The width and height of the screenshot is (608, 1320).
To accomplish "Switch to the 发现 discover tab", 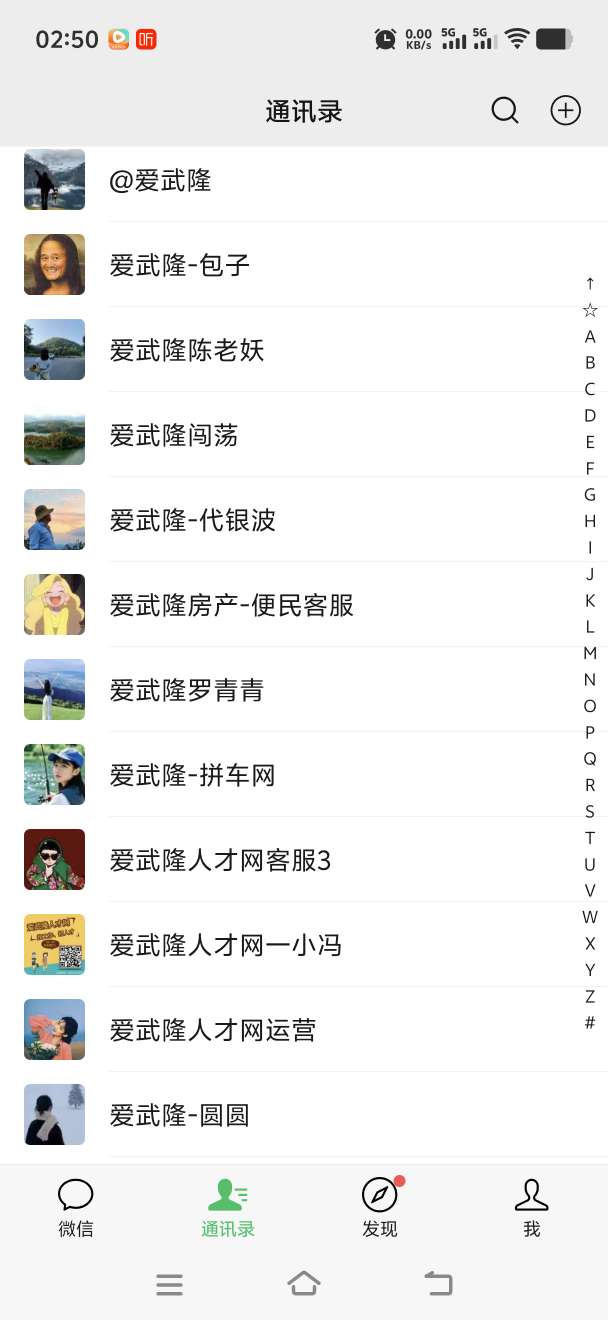I will [x=380, y=1208].
